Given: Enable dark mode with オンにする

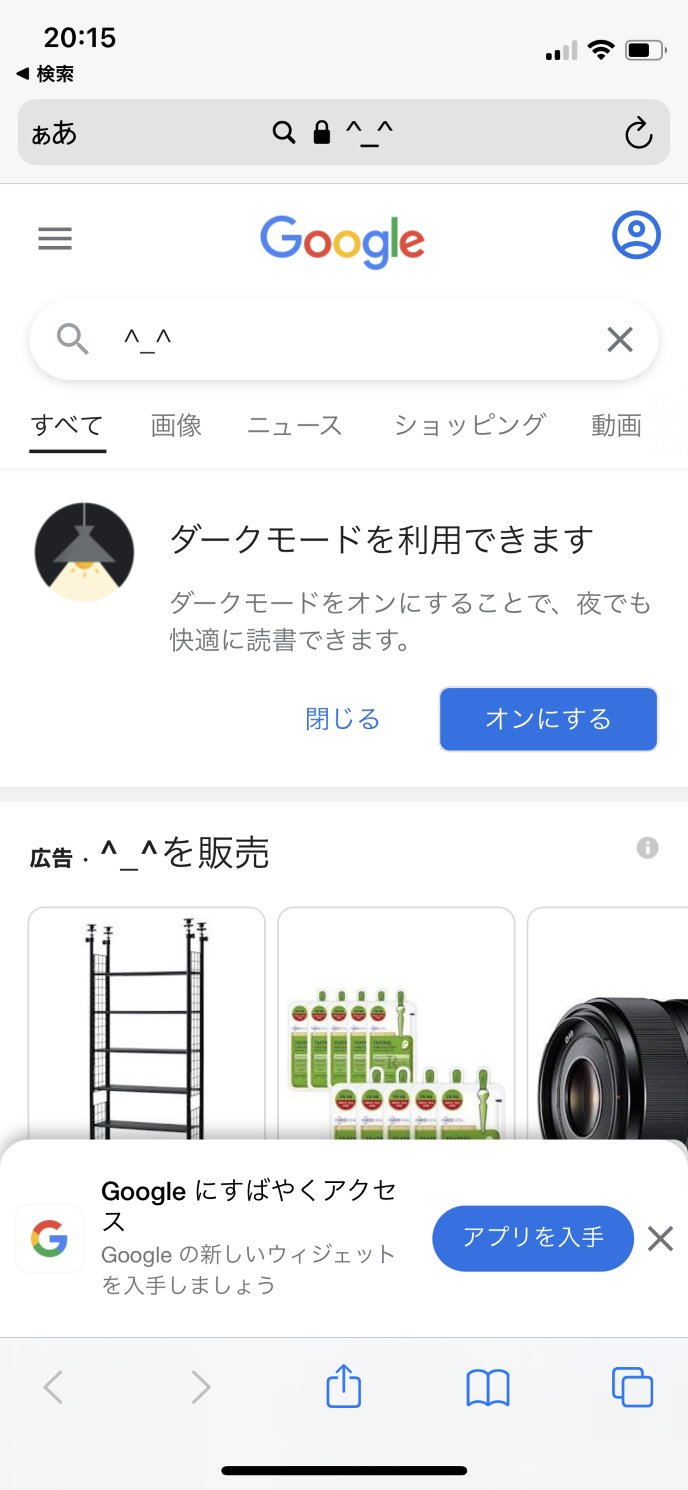Looking at the screenshot, I should click(x=548, y=719).
